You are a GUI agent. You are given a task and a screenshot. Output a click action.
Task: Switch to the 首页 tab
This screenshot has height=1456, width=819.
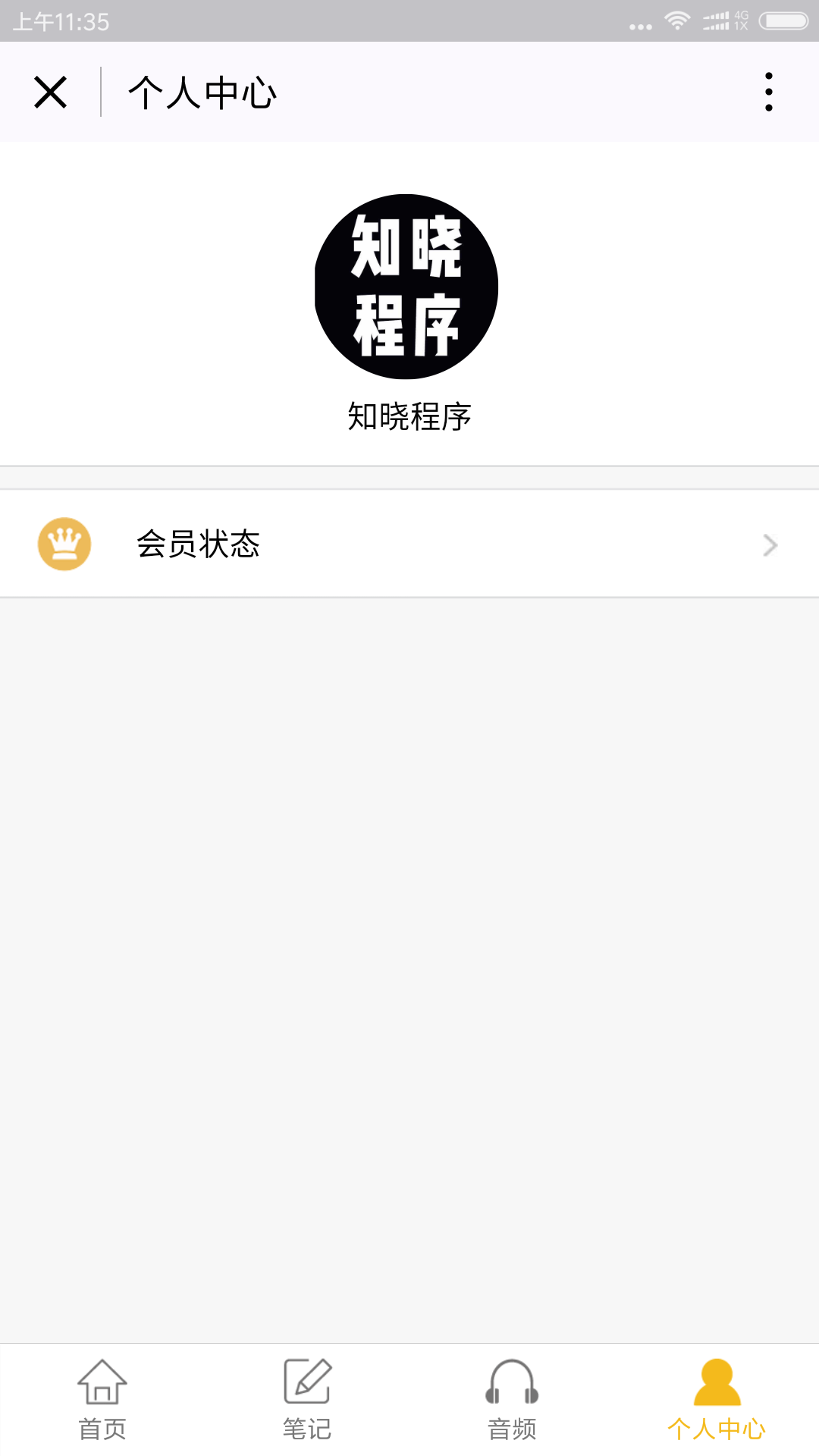click(x=102, y=1400)
